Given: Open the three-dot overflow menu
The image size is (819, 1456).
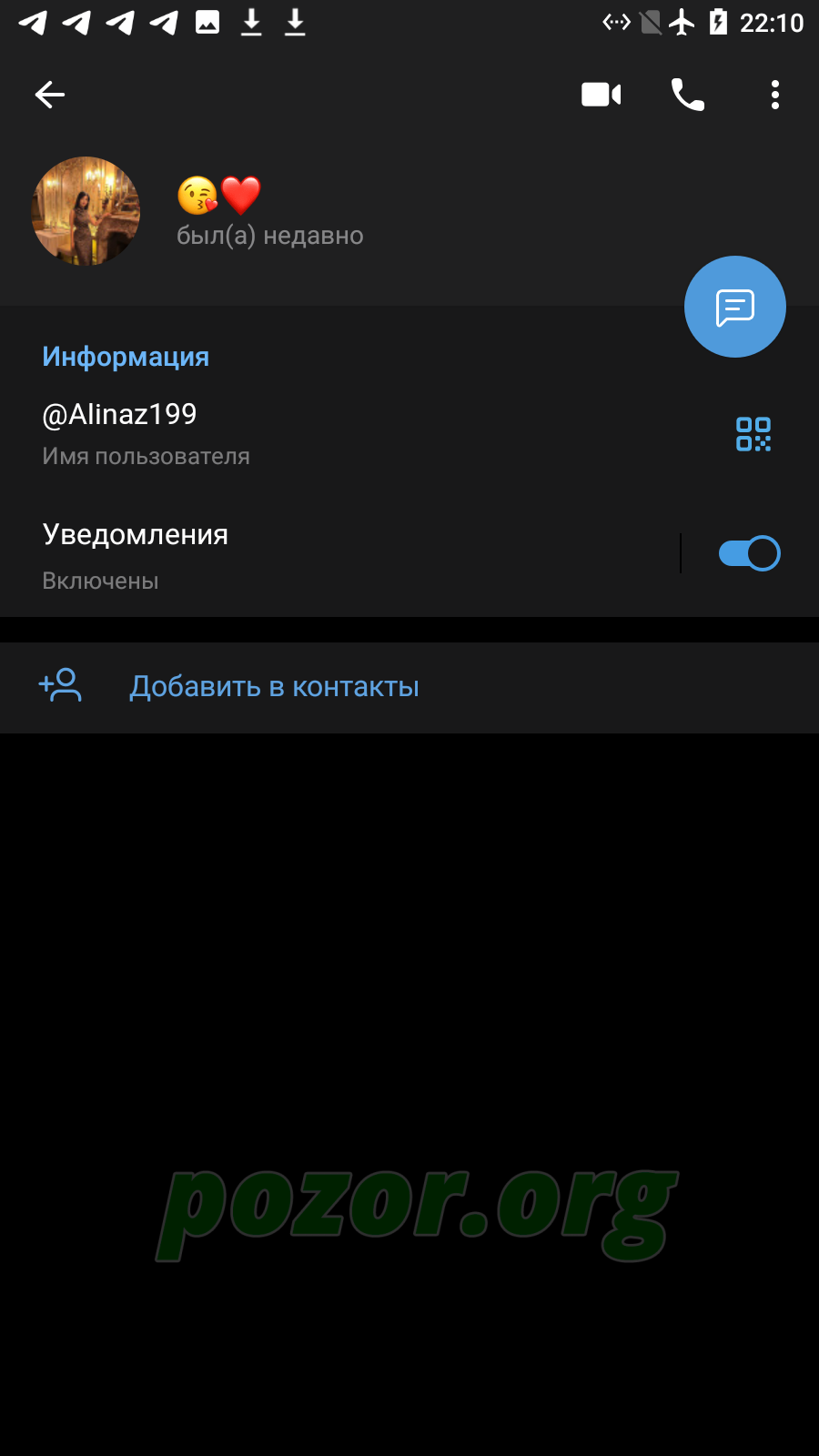Looking at the screenshot, I should click(775, 95).
